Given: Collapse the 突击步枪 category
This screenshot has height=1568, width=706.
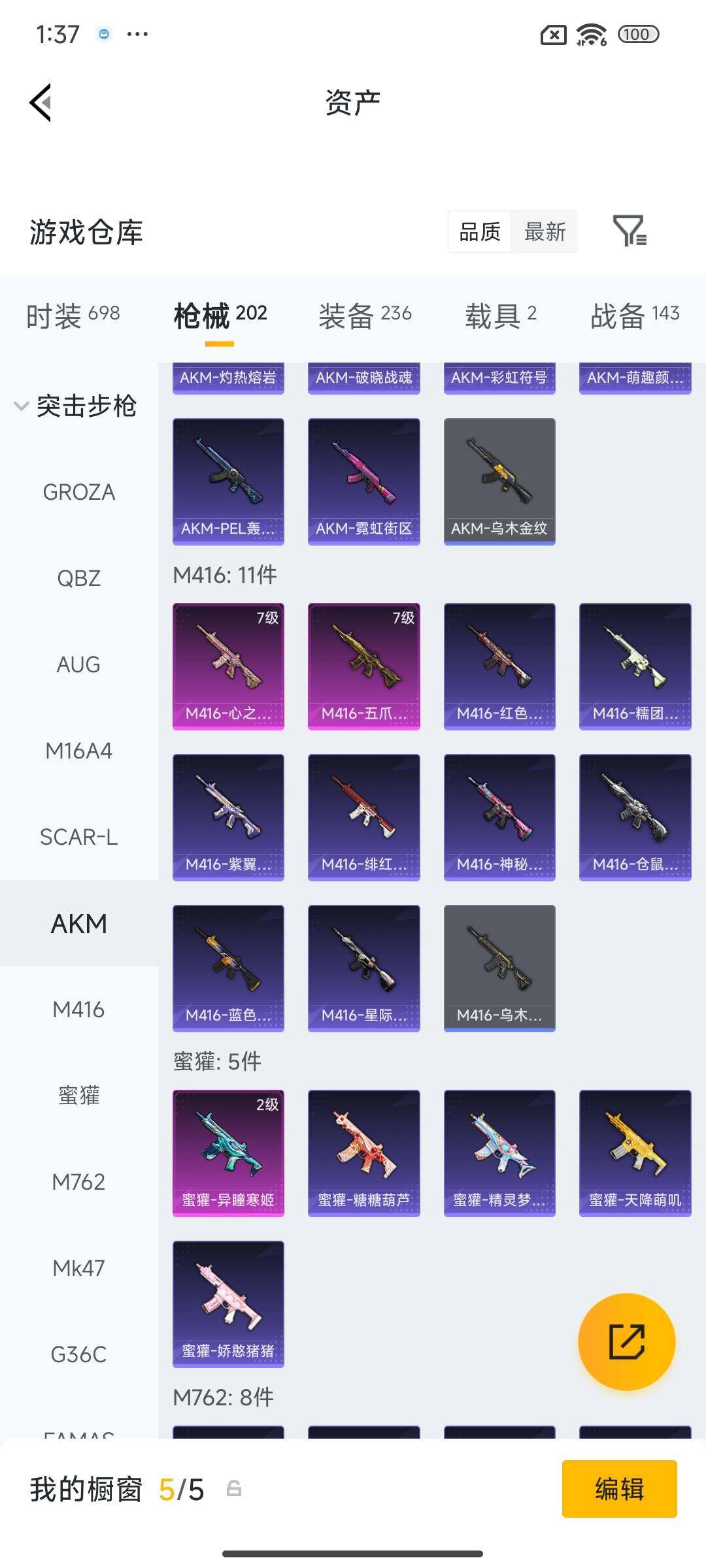Looking at the screenshot, I should point(75,406).
